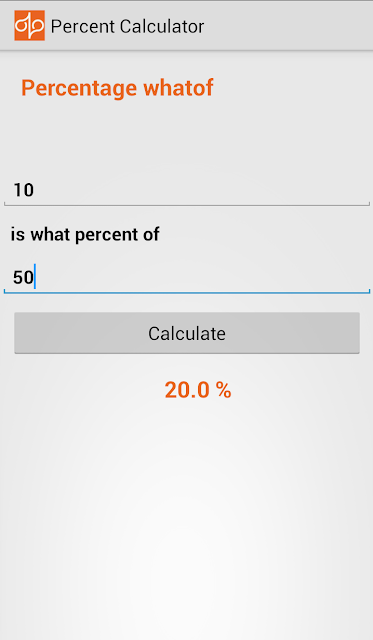Select the field containing 50
373x640 pixels.
(x=186, y=278)
